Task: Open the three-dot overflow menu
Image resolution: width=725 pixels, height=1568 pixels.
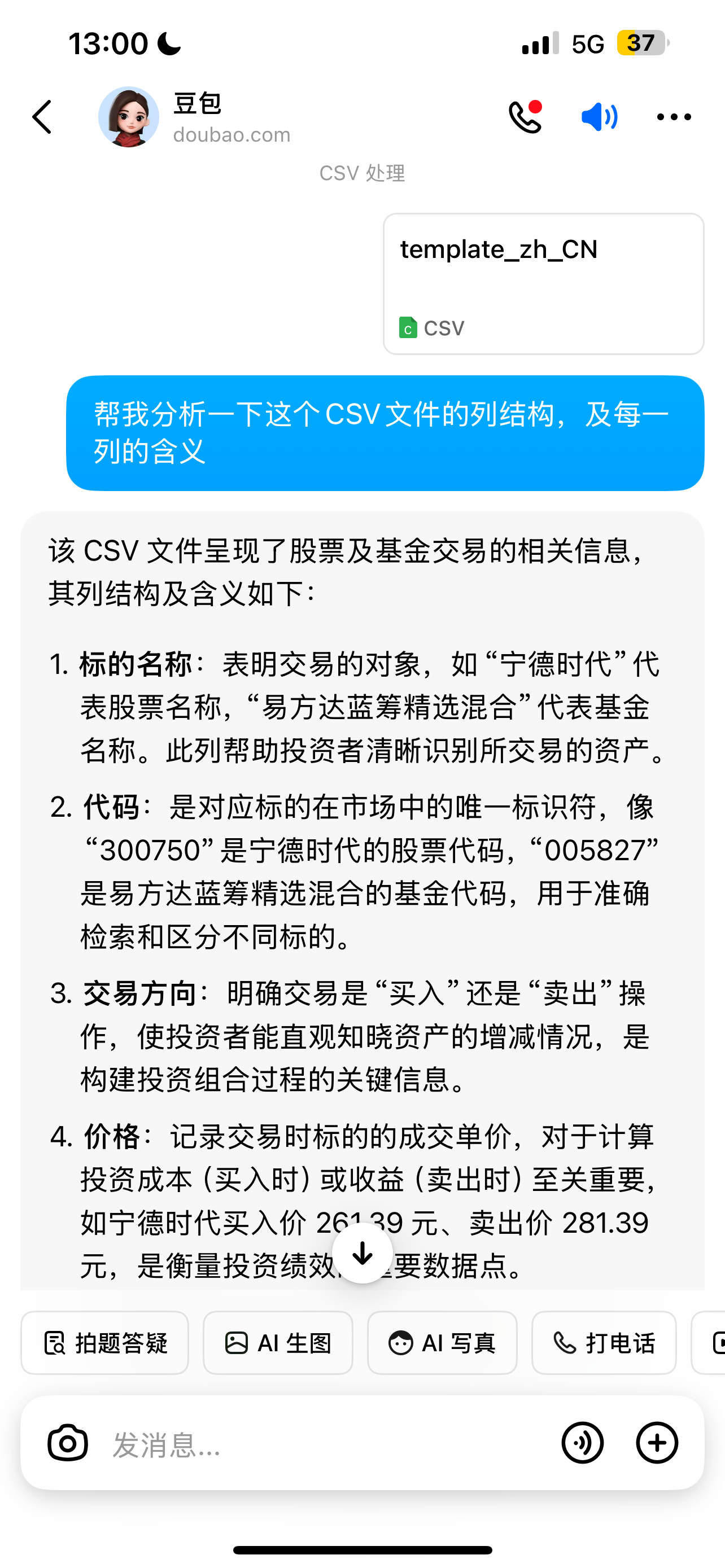Action: point(674,117)
